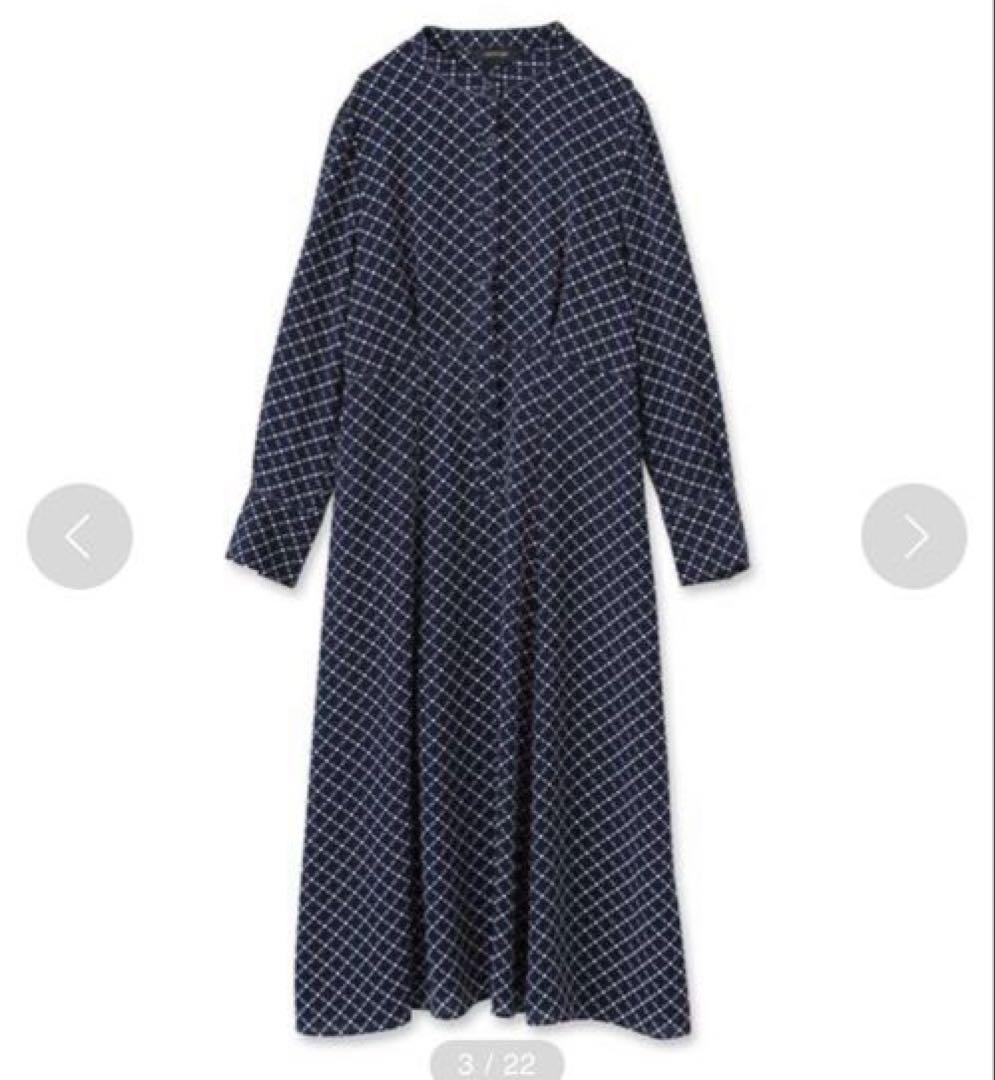Image resolution: width=995 pixels, height=1080 pixels.
Task: Go to the previous product photo
Action: point(79,537)
